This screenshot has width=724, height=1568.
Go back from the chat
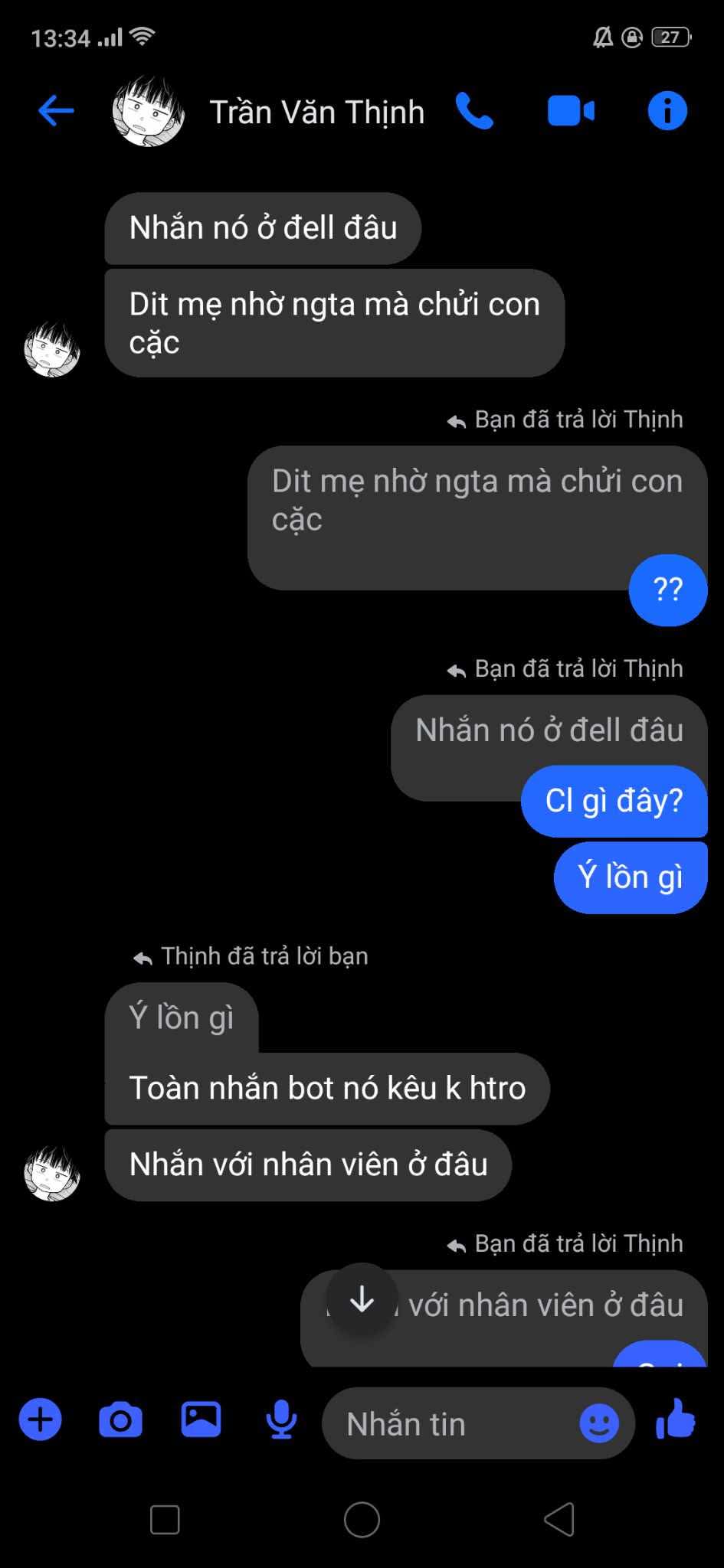[56, 111]
